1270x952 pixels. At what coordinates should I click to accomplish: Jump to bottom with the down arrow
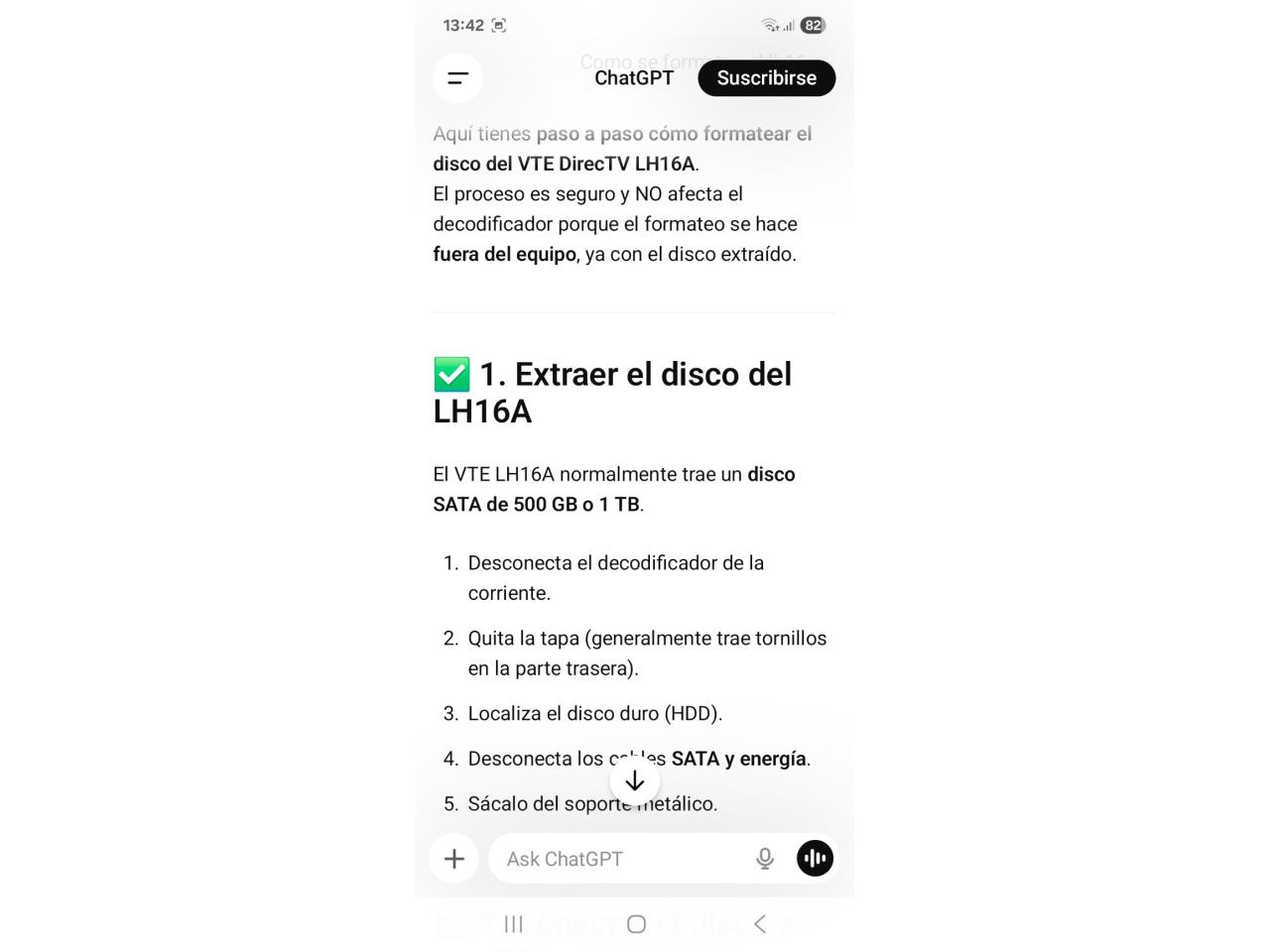[634, 781]
